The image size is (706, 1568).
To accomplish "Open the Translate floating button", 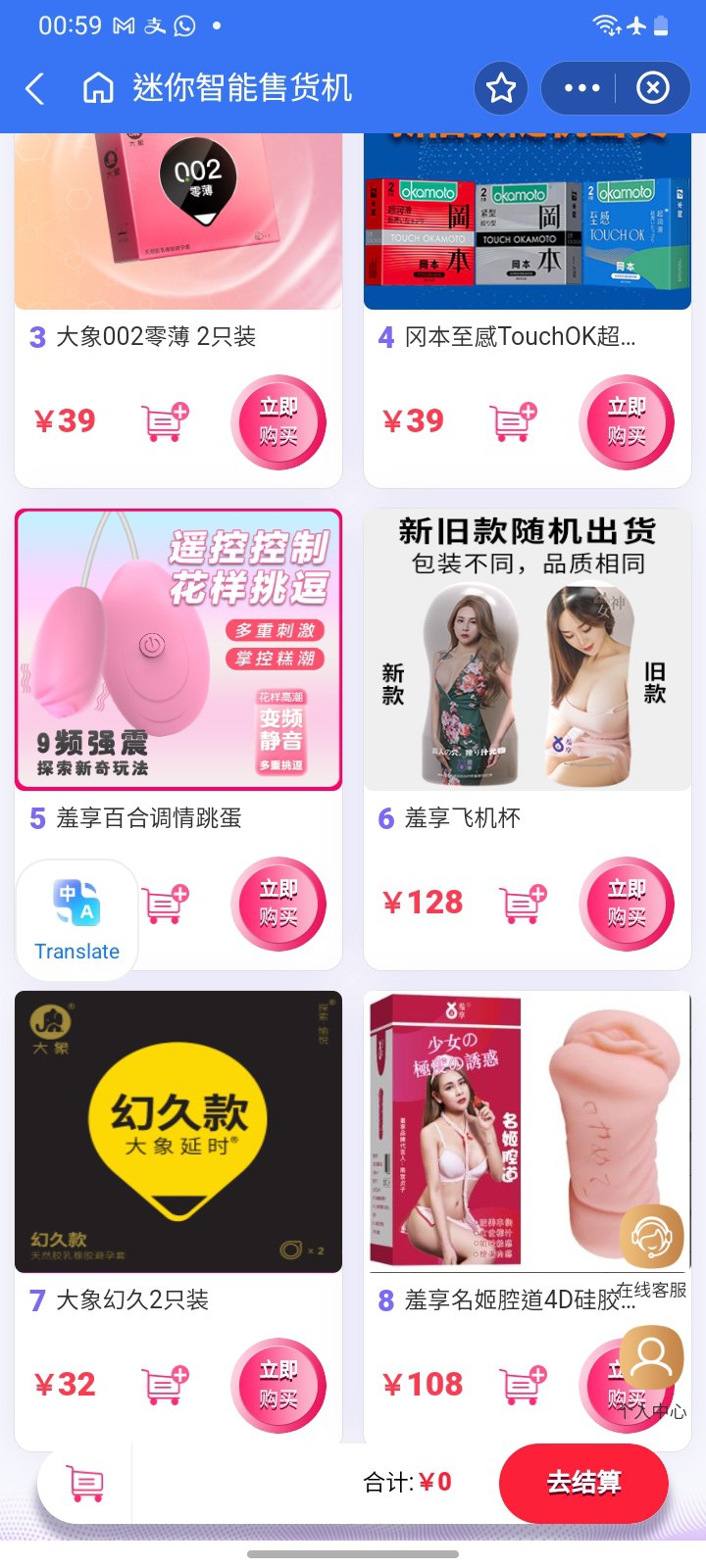I will 76,919.
